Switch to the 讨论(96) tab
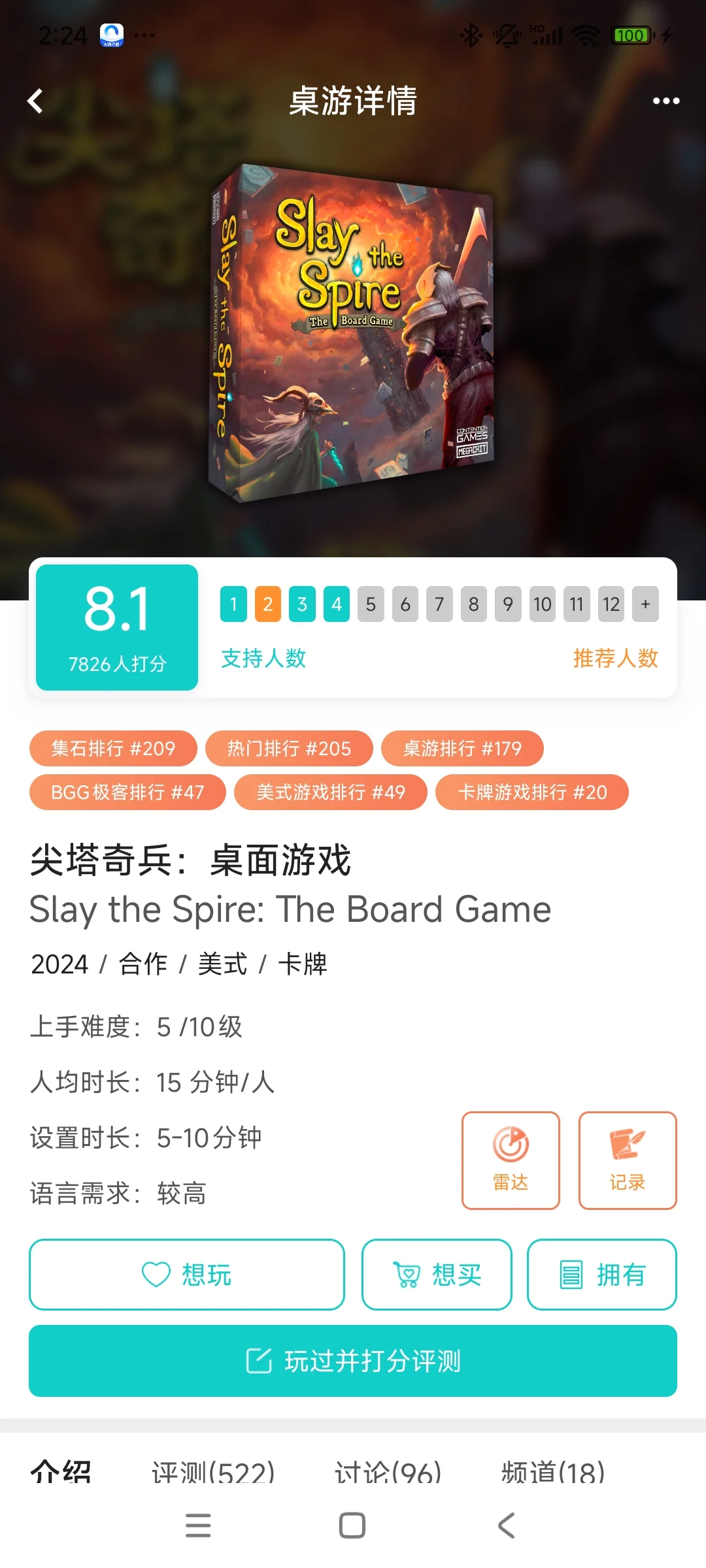 [388, 1473]
